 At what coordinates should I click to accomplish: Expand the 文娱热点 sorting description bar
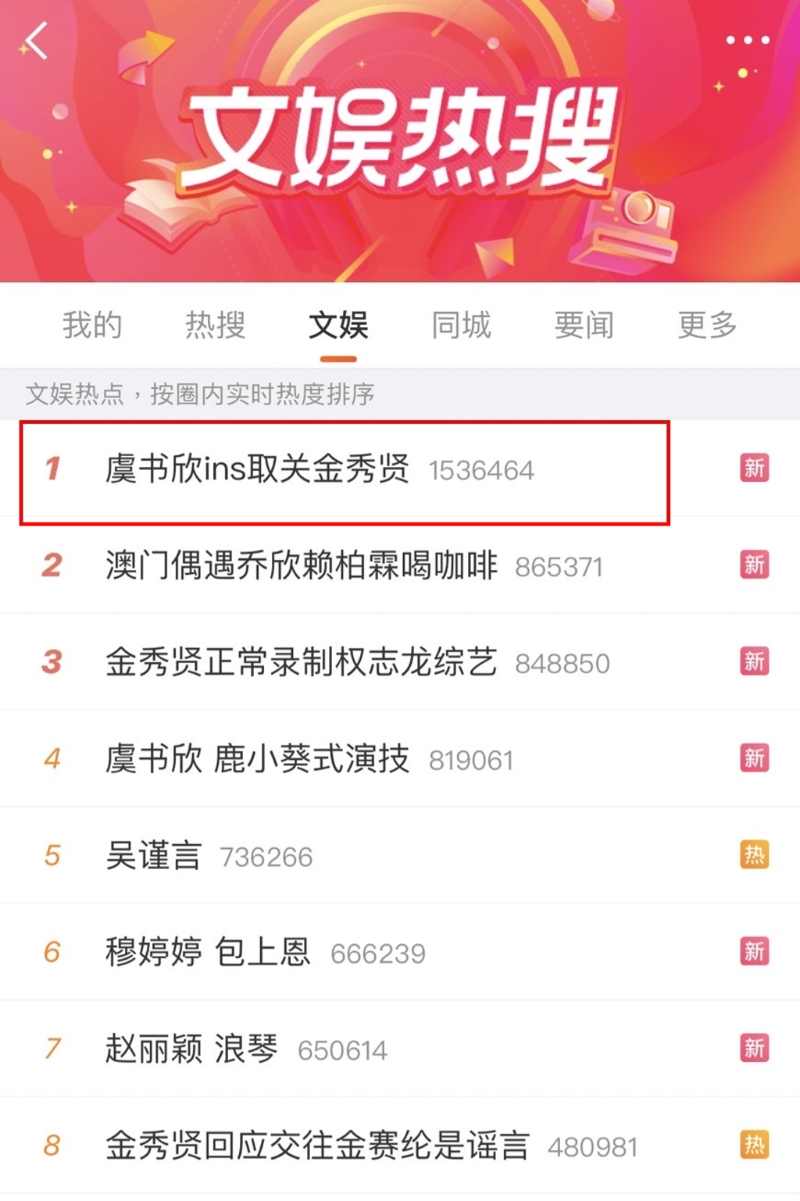coord(200,394)
